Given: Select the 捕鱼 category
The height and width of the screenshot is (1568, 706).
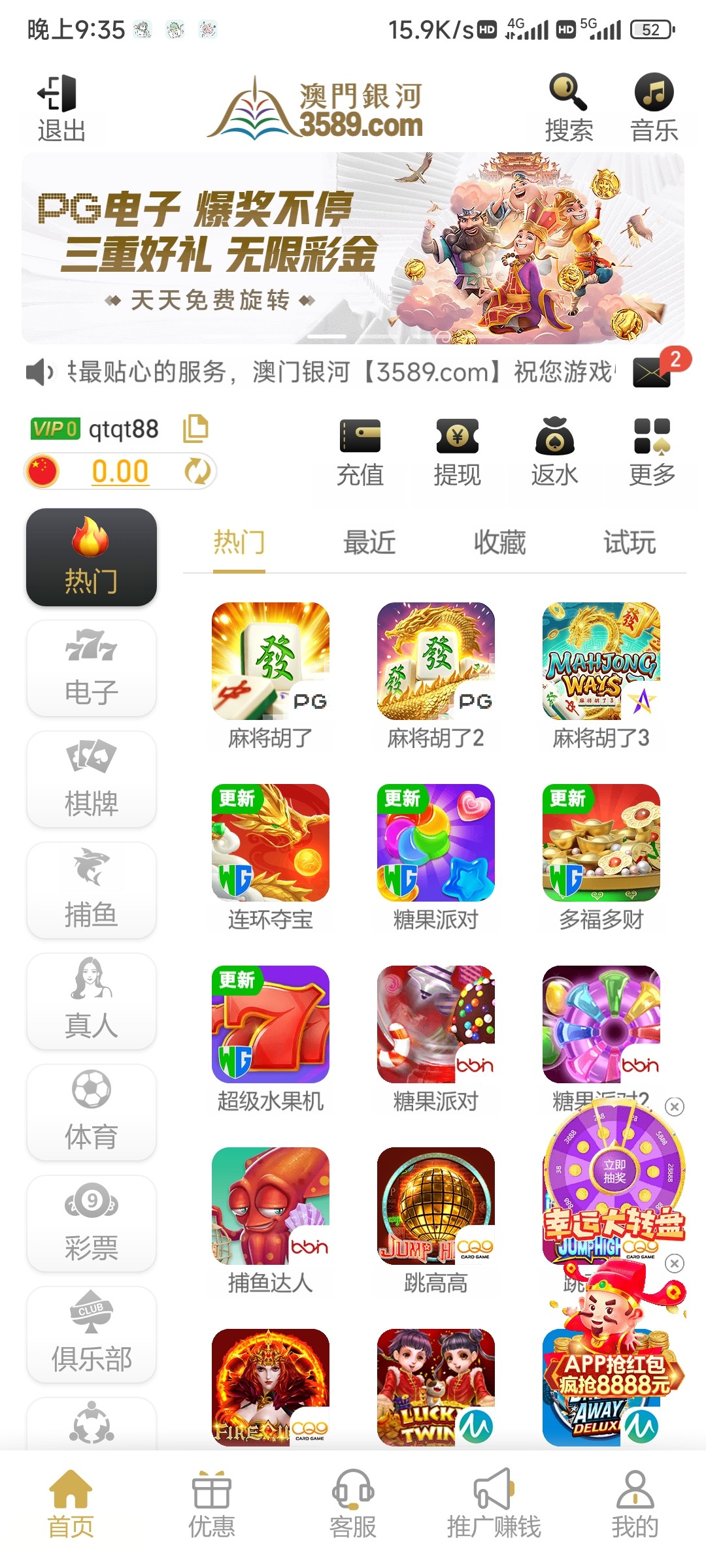Looking at the screenshot, I should click(x=92, y=890).
